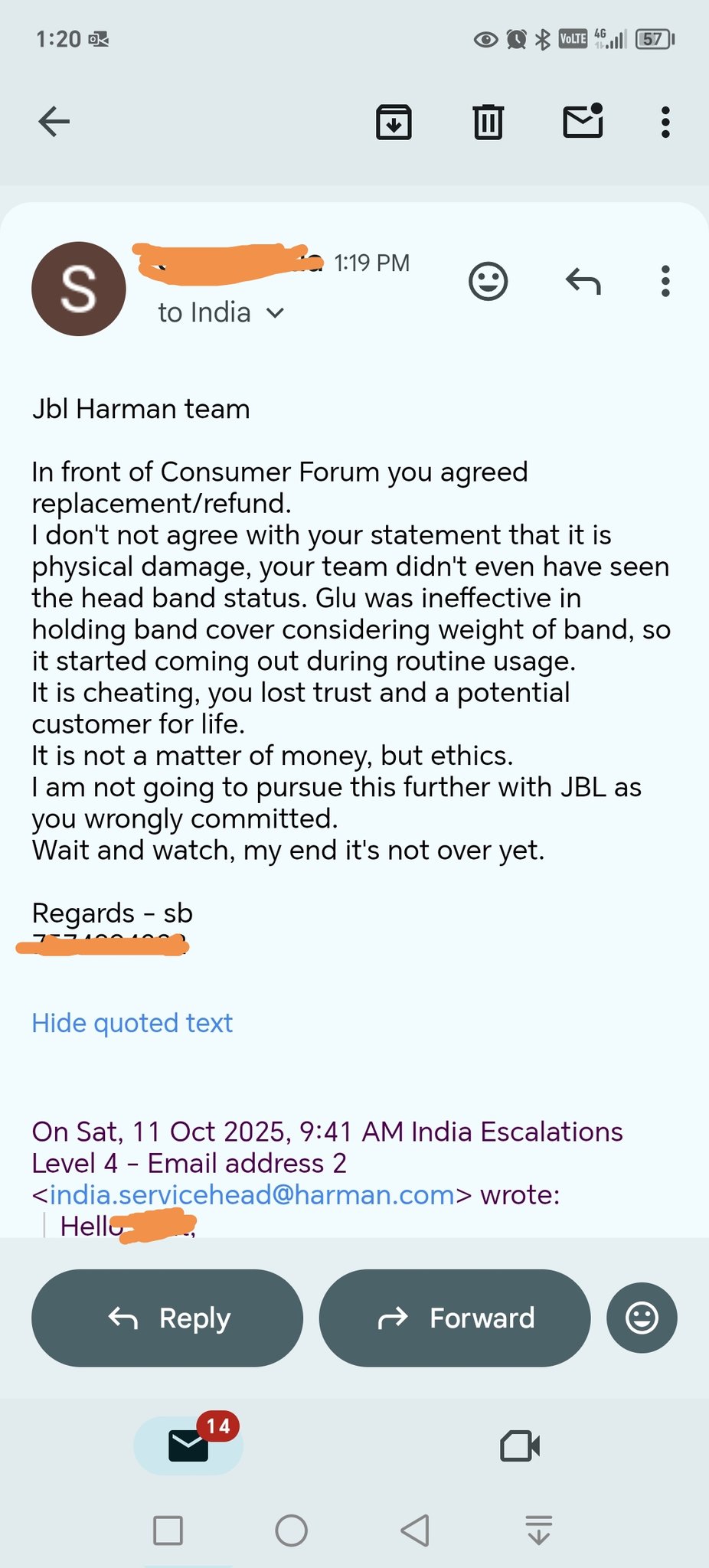Open the india.servicehead@harman.com email link

[252, 1194]
